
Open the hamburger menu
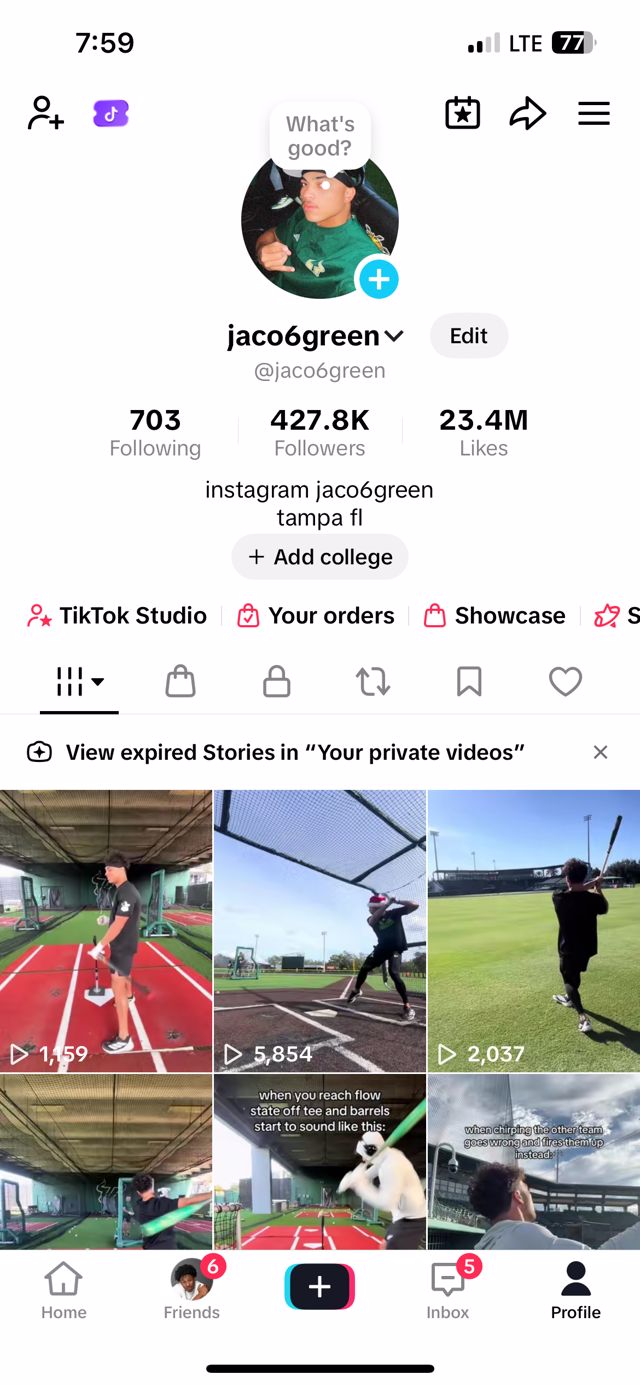pyautogui.click(x=593, y=114)
